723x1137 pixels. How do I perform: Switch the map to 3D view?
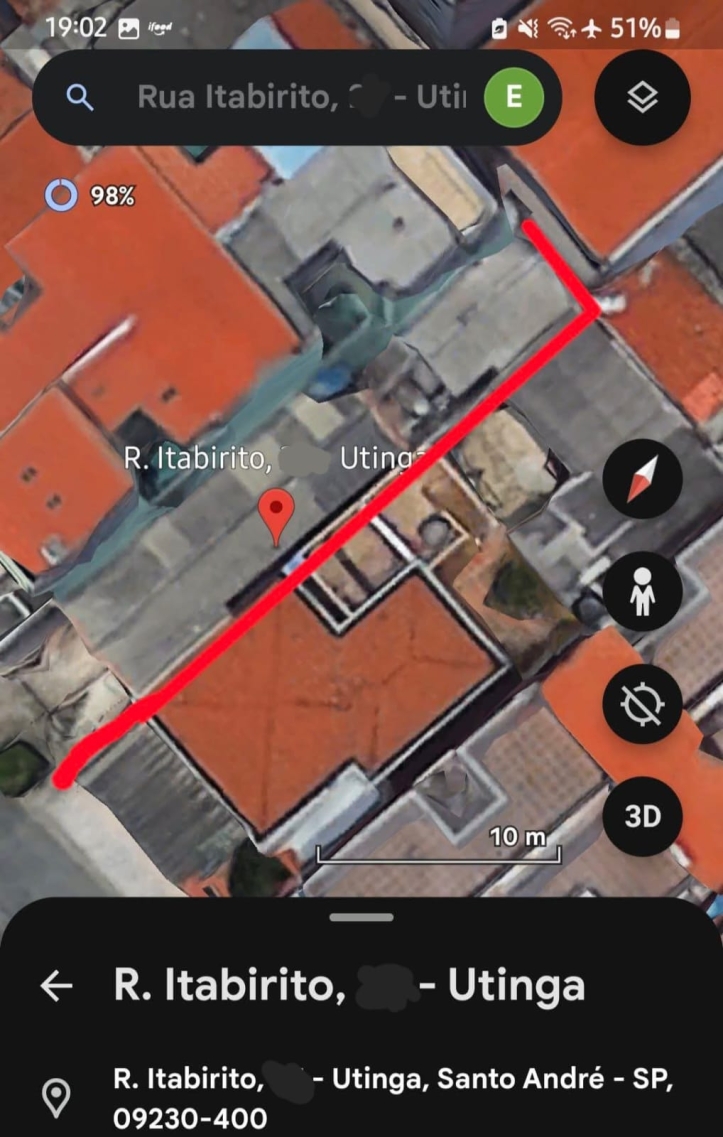click(x=642, y=816)
